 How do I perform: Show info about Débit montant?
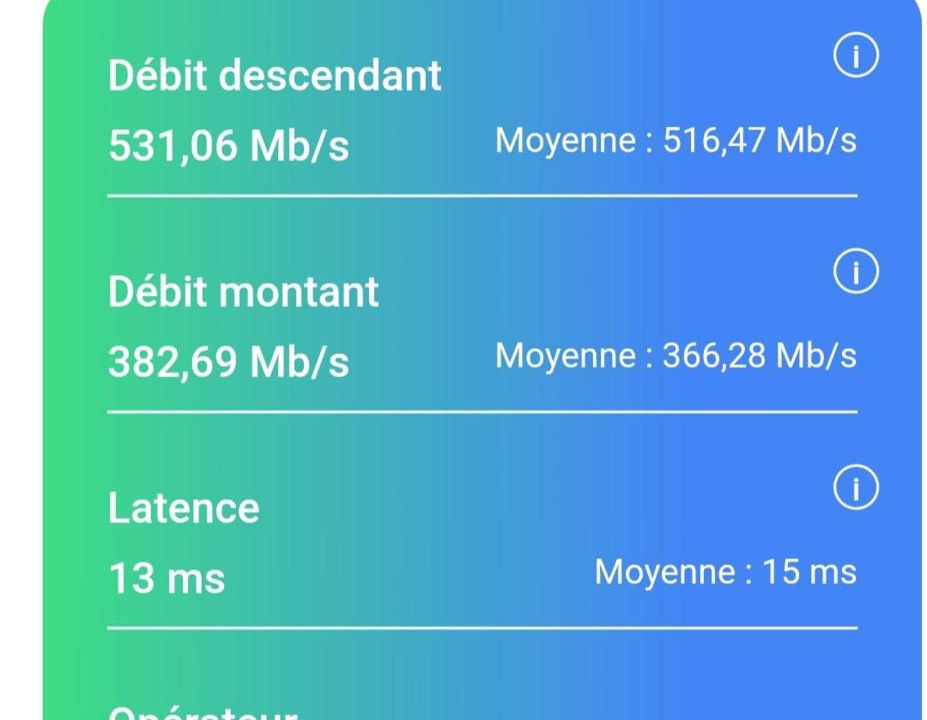(854, 272)
